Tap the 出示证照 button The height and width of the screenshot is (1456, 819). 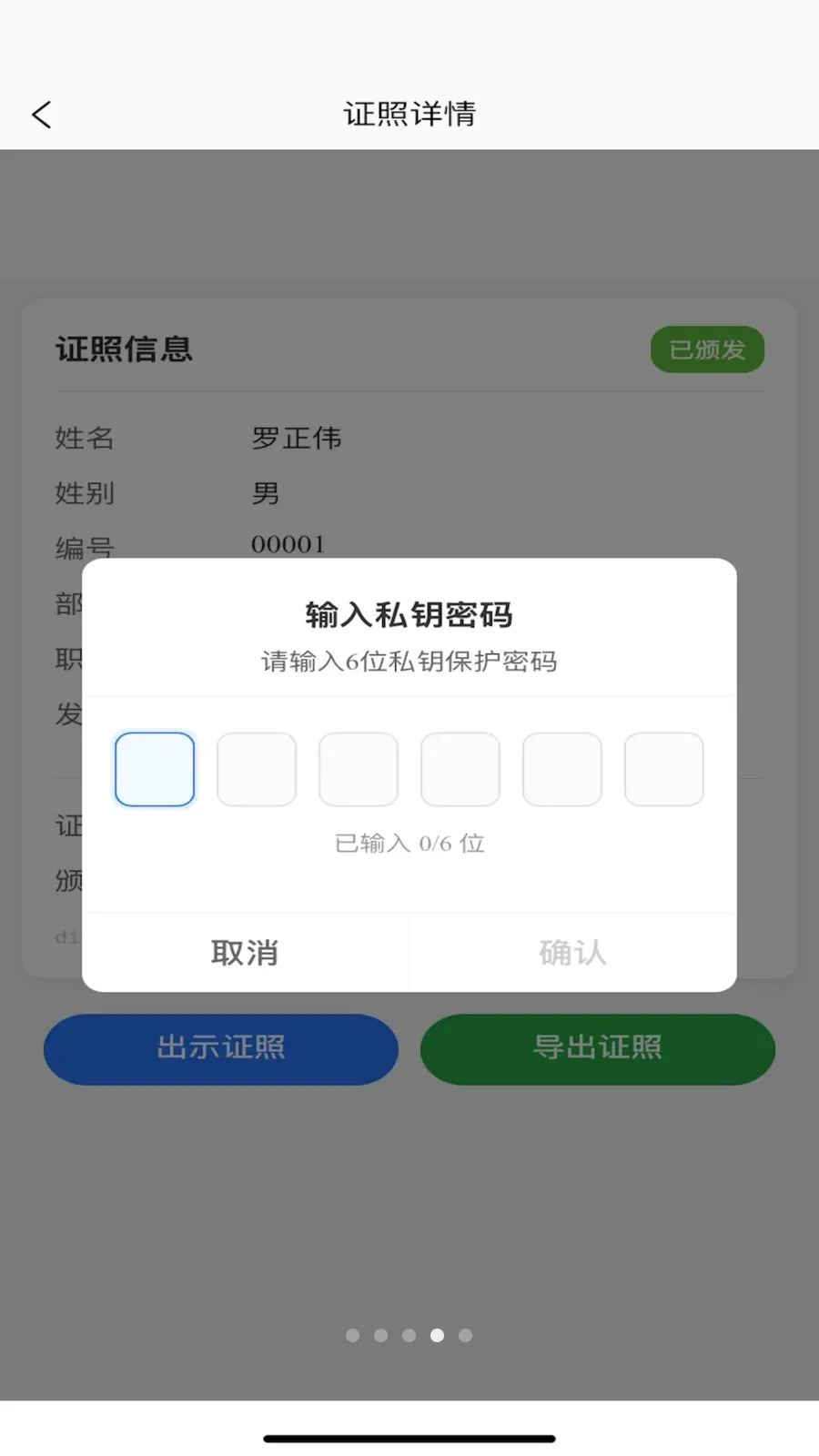click(221, 1048)
